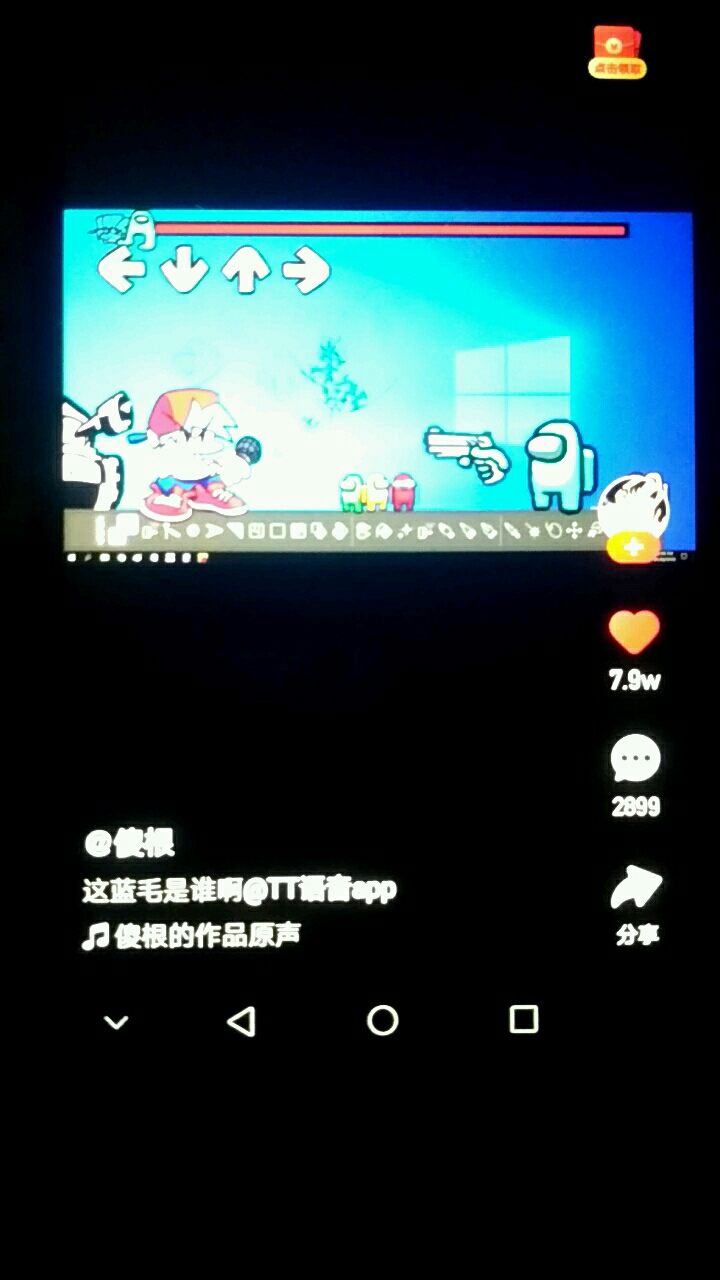Open recent apps with square button
Screen dimensions: 720x1280
tap(524, 1020)
